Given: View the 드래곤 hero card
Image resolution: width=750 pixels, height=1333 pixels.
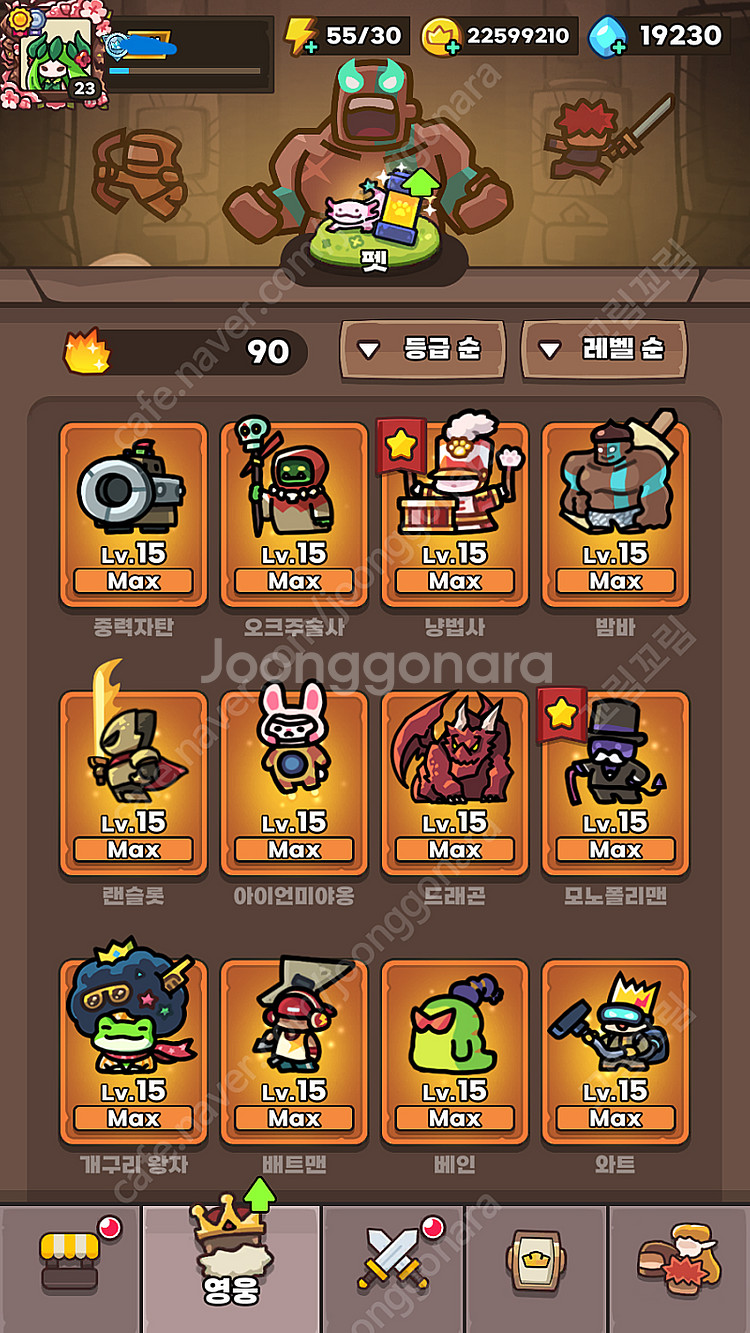Looking at the screenshot, I should click(x=454, y=783).
